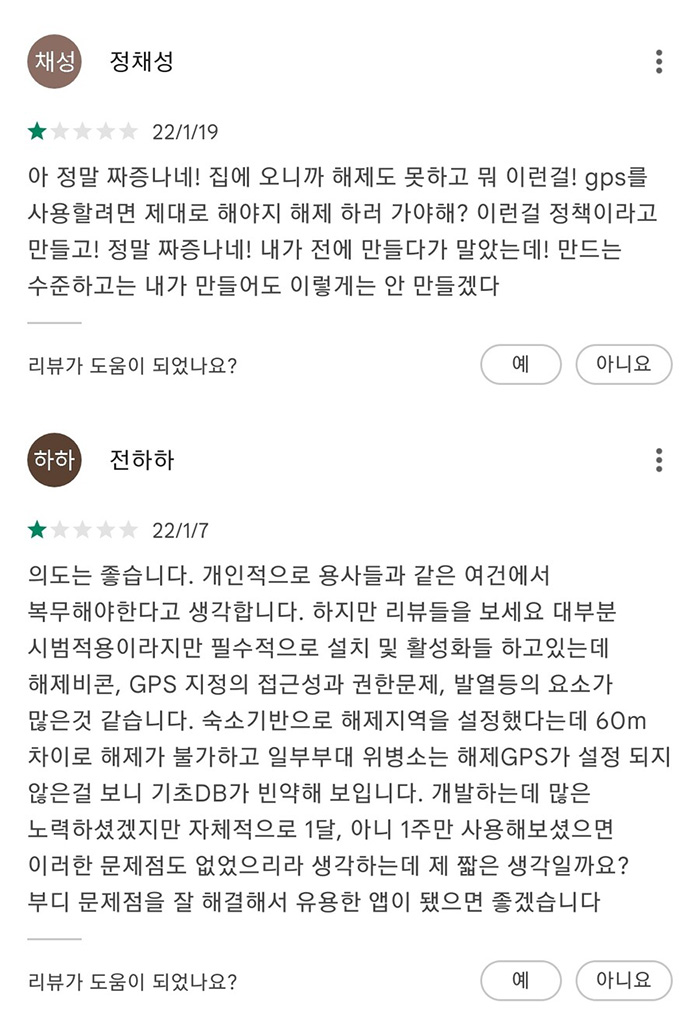Image resolution: width=700 pixels, height=1027 pixels.
Task: Mark 전하하's review as helpful with 예
Action: tap(520, 980)
